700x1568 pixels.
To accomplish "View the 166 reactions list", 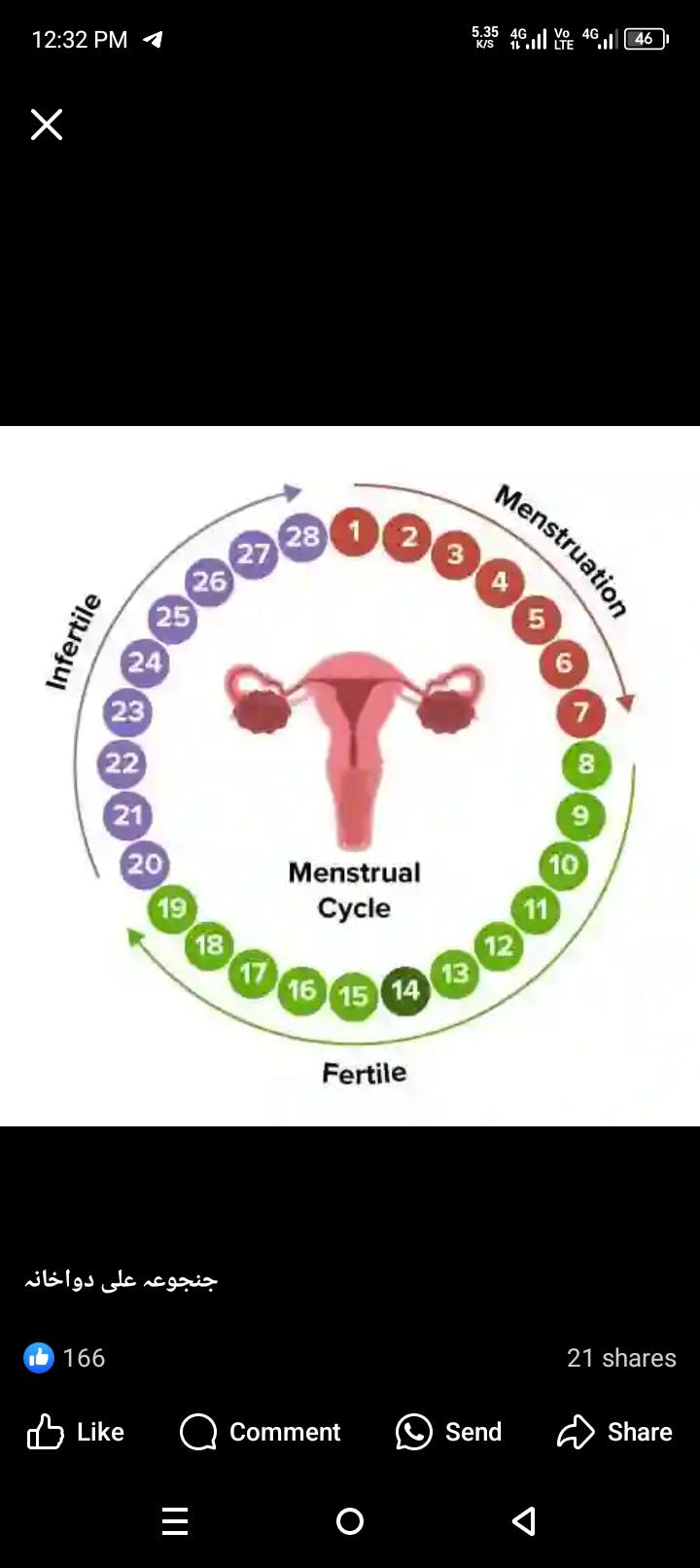I will (x=65, y=1358).
